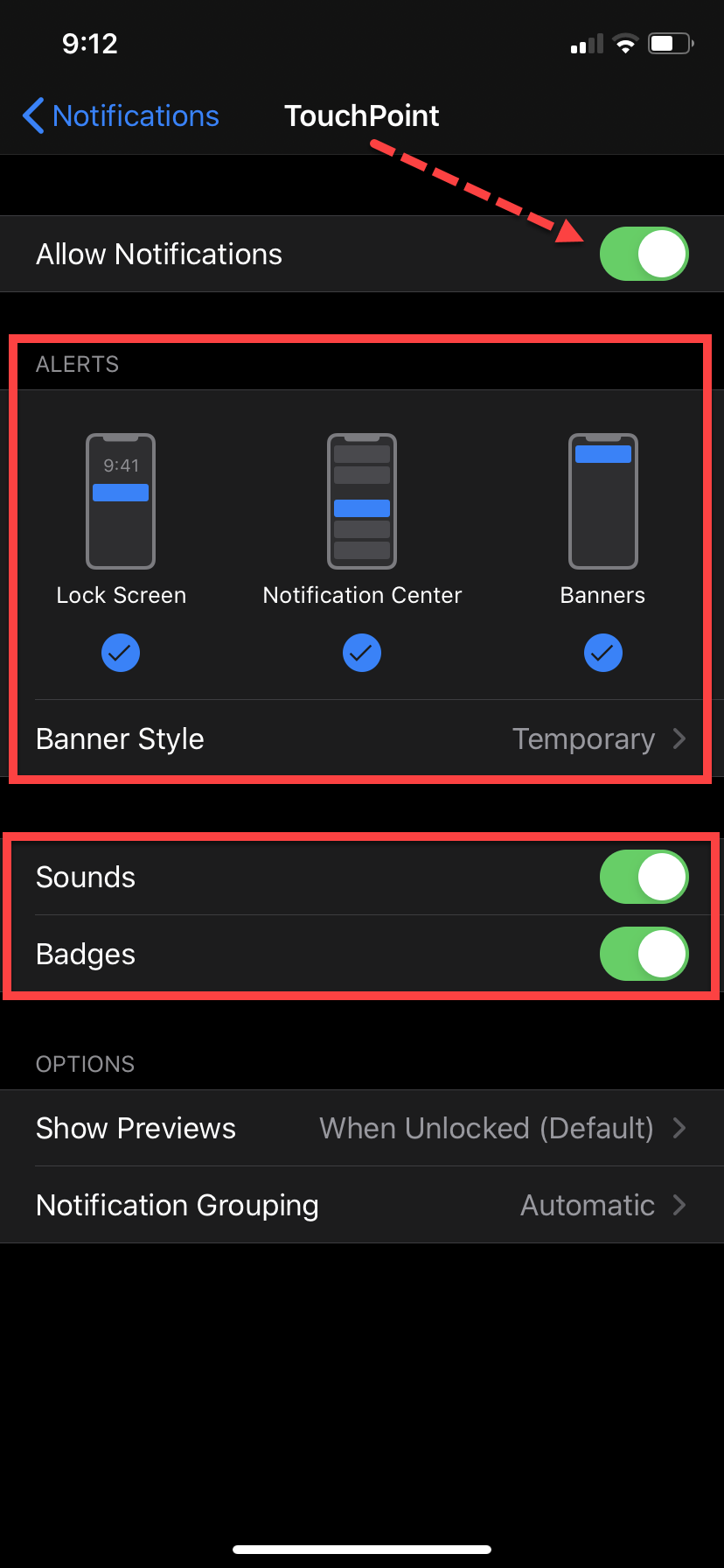Open Banner Style options
This screenshot has height=1568, width=724.
click(360, 739)
